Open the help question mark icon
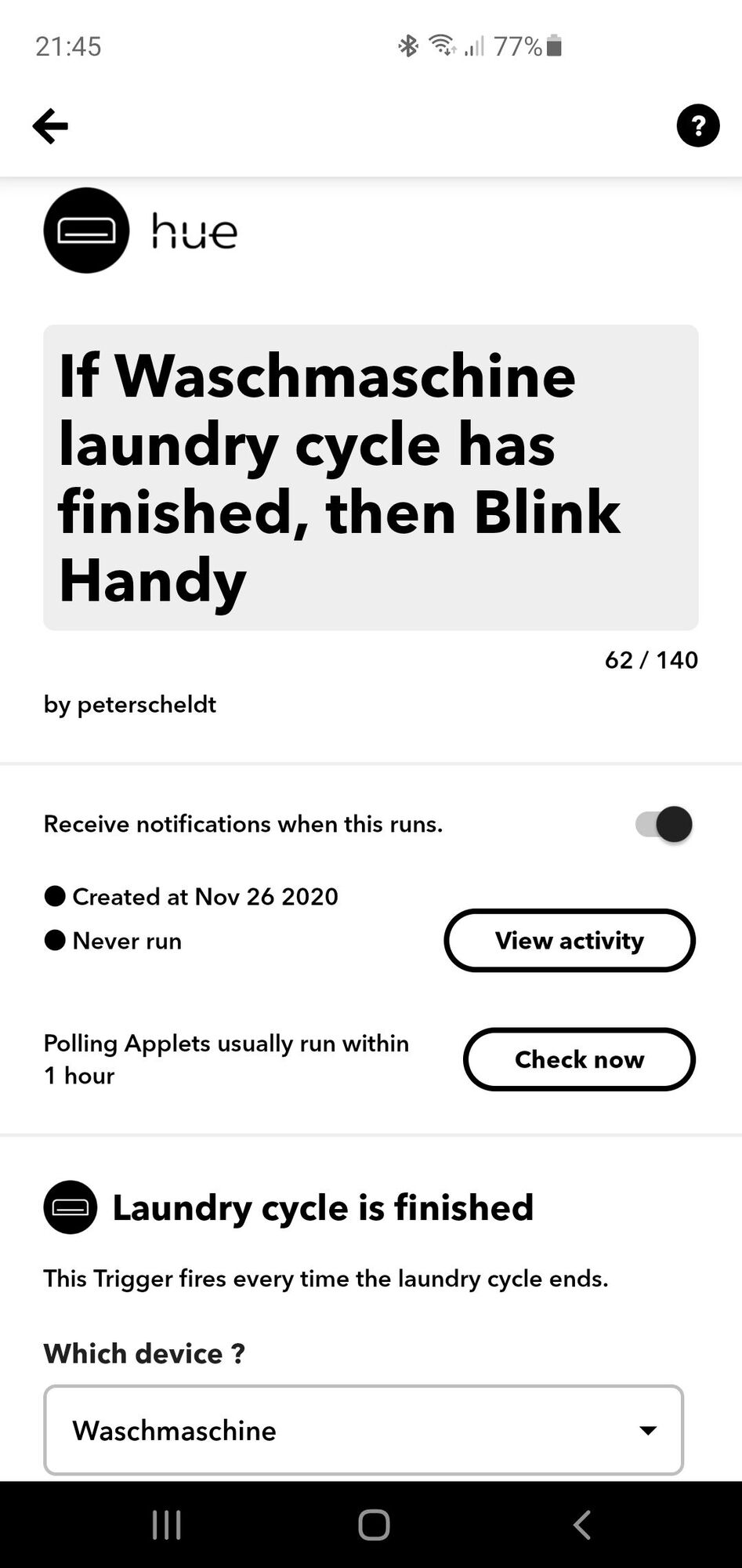Screen dimensions: 742x1568 pyautogui.click(x=697, y=125)
